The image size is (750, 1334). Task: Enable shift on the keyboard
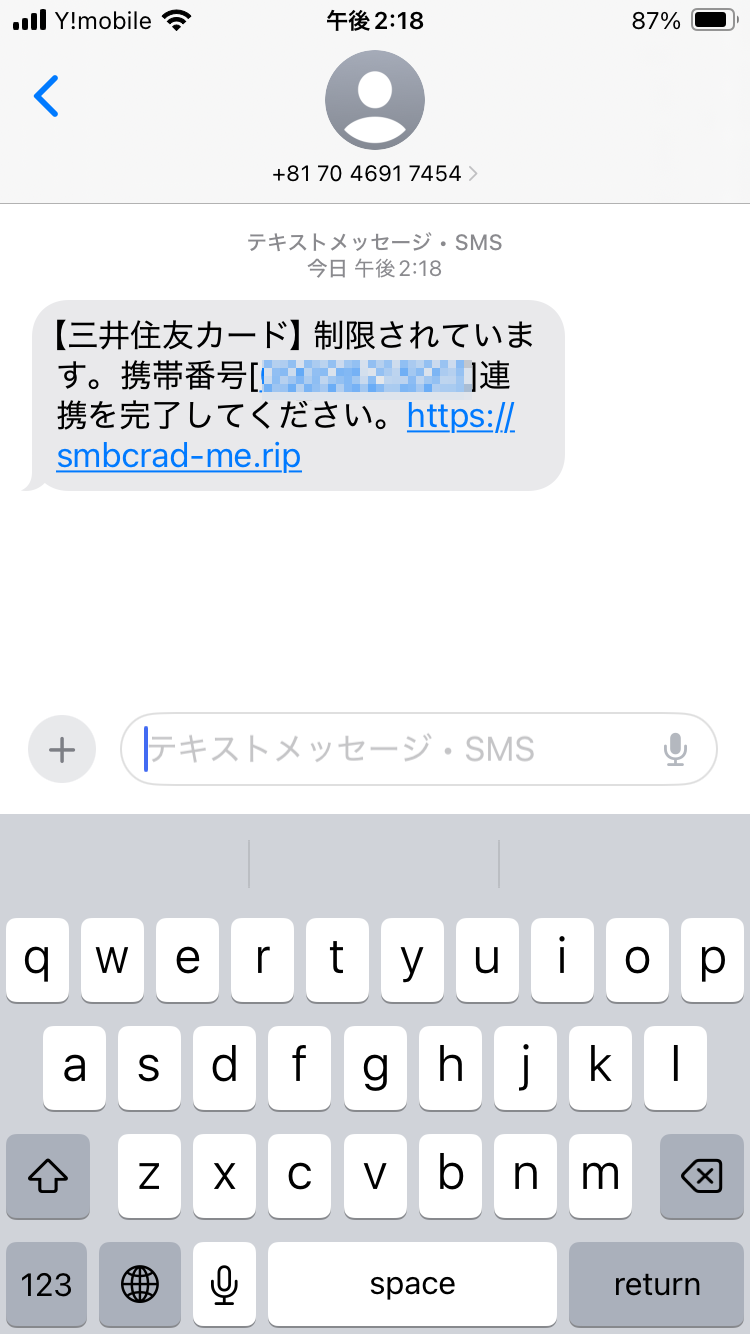pos(47,1176)
